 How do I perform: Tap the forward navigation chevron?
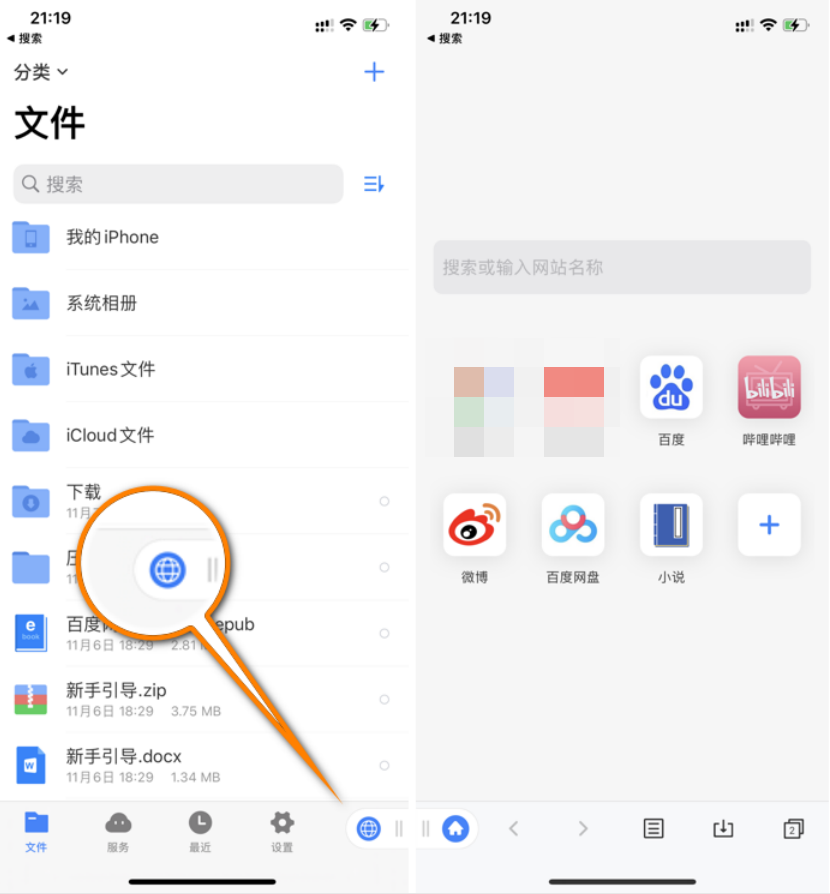(583, 828)
